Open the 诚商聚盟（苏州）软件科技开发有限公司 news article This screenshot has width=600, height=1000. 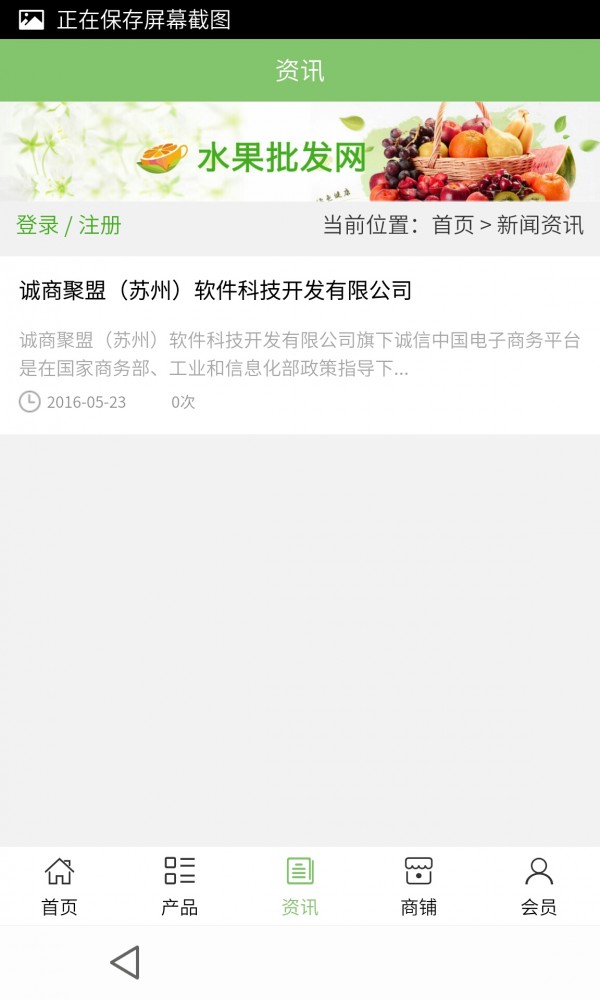(216, 291)
